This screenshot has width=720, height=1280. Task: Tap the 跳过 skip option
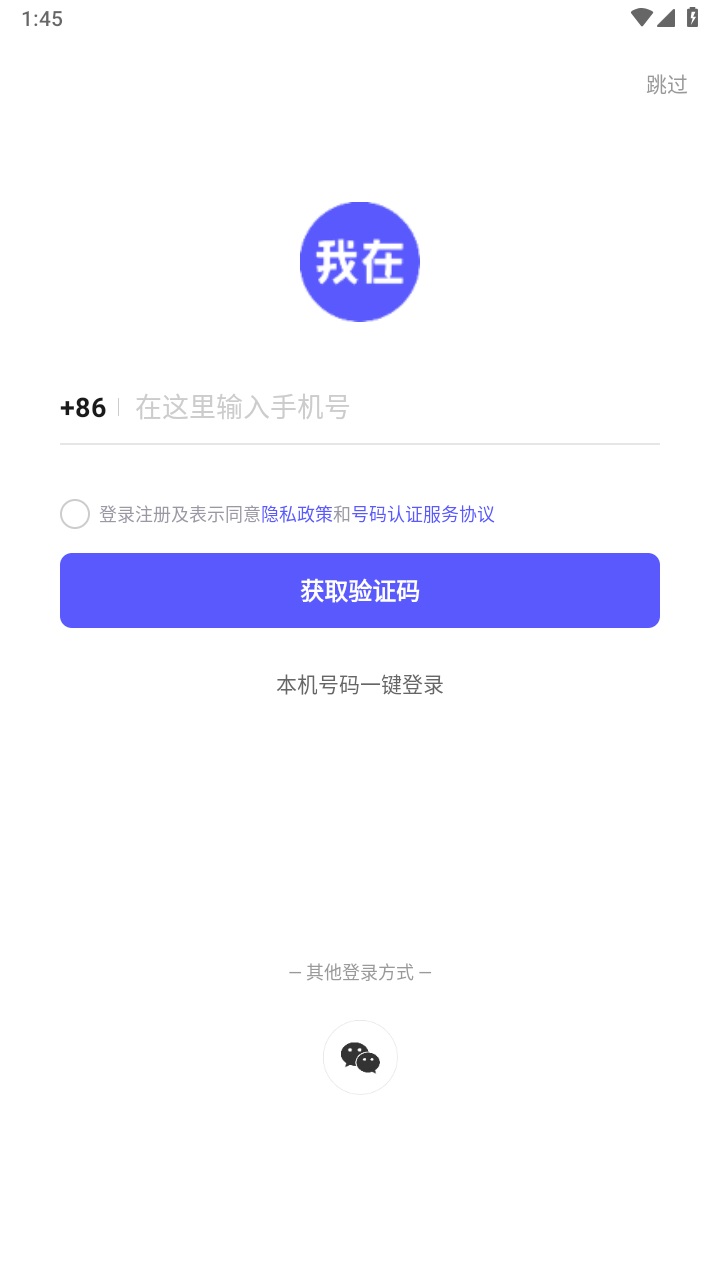666,85
